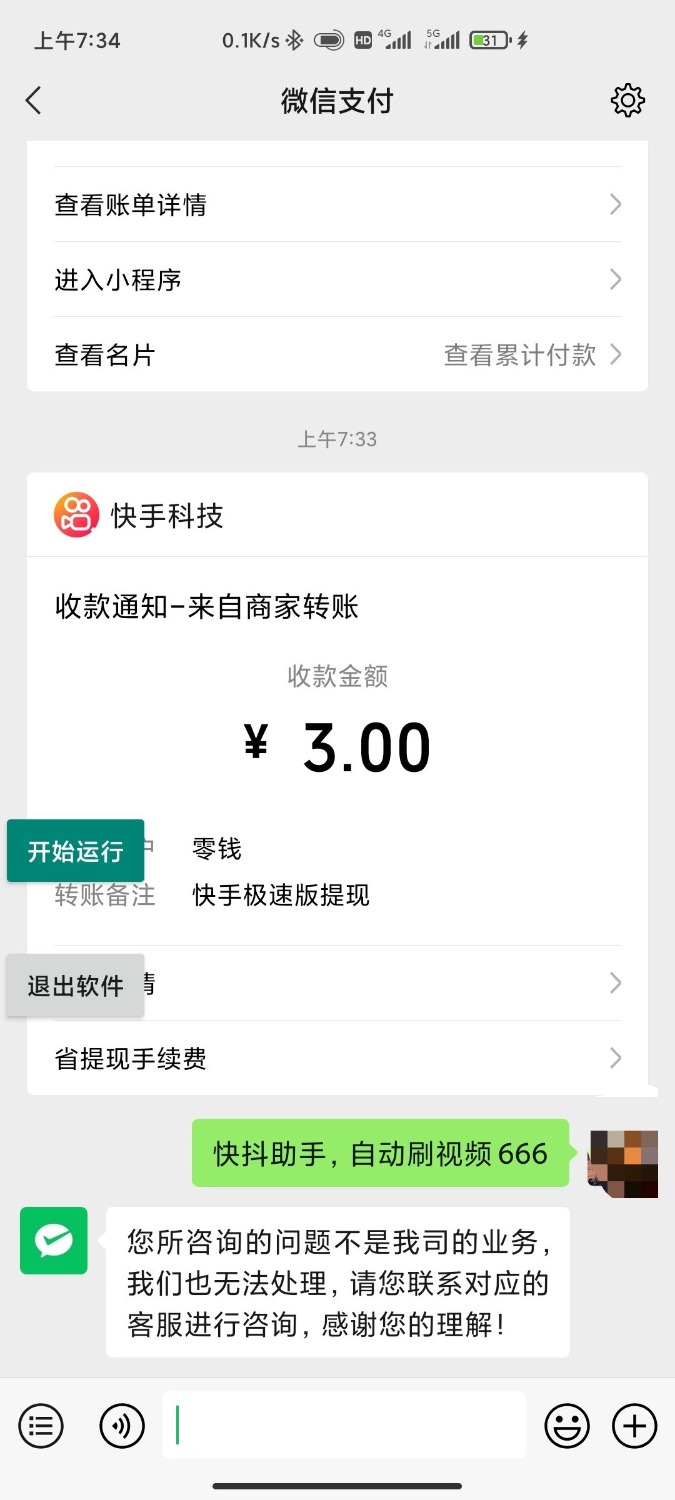This screenshot has width=675, height=1500.
Task: Open the 快手科技 transfer notification card
Action: tap(337, 700)
